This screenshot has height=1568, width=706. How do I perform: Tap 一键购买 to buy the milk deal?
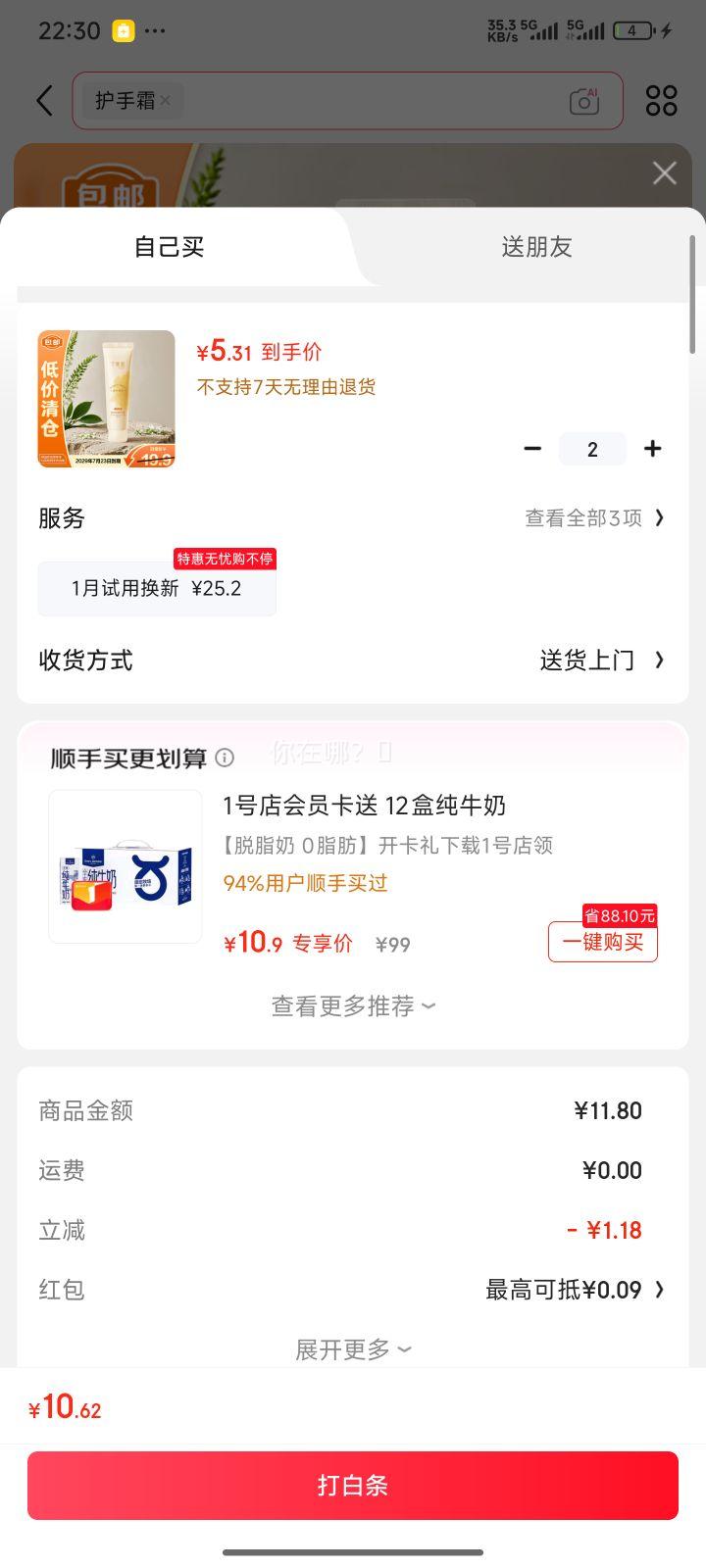602,942
